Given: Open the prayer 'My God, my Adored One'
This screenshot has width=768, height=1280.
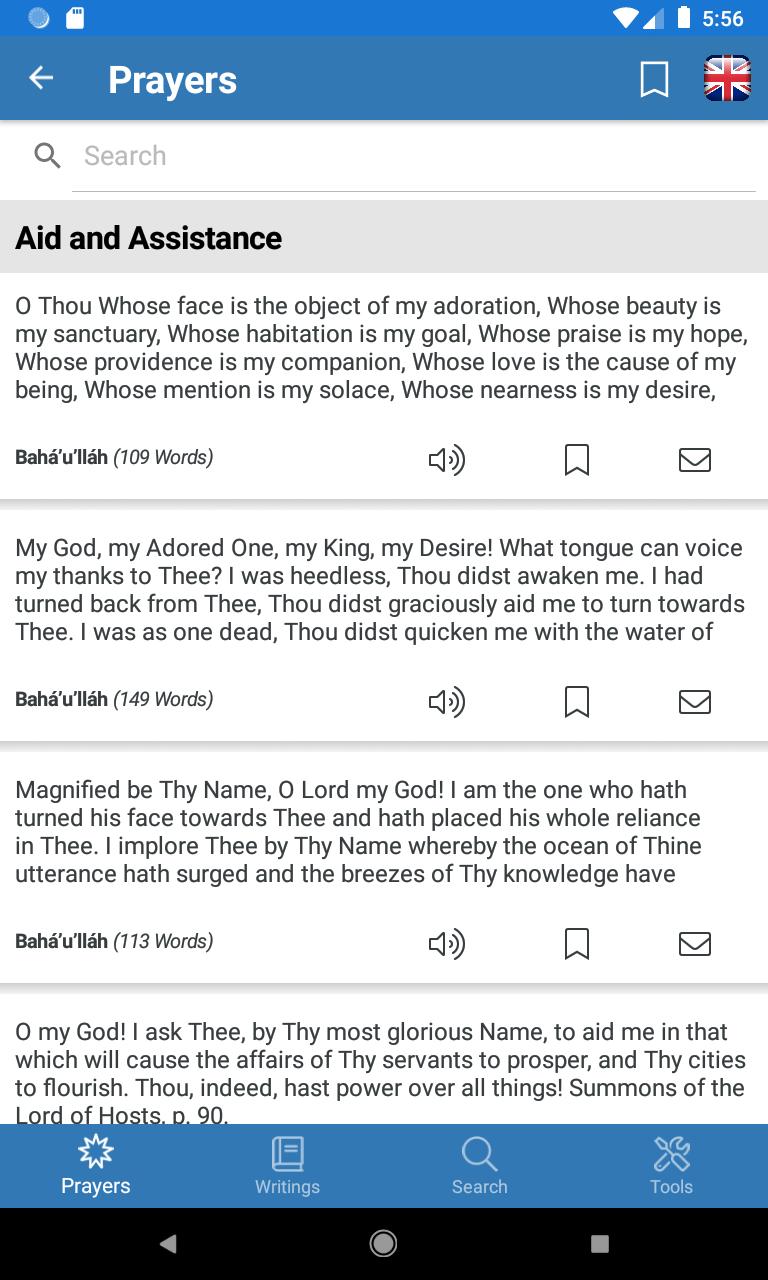Looking at the screenshot, I should tap(380, 590).
